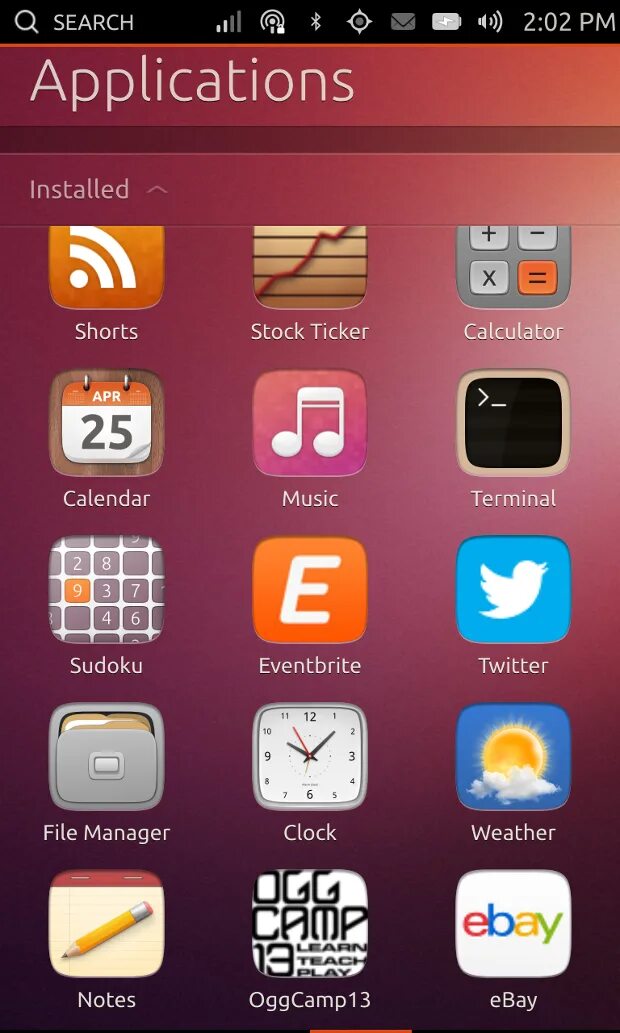Launch the Twitter app

coord(513,590)
